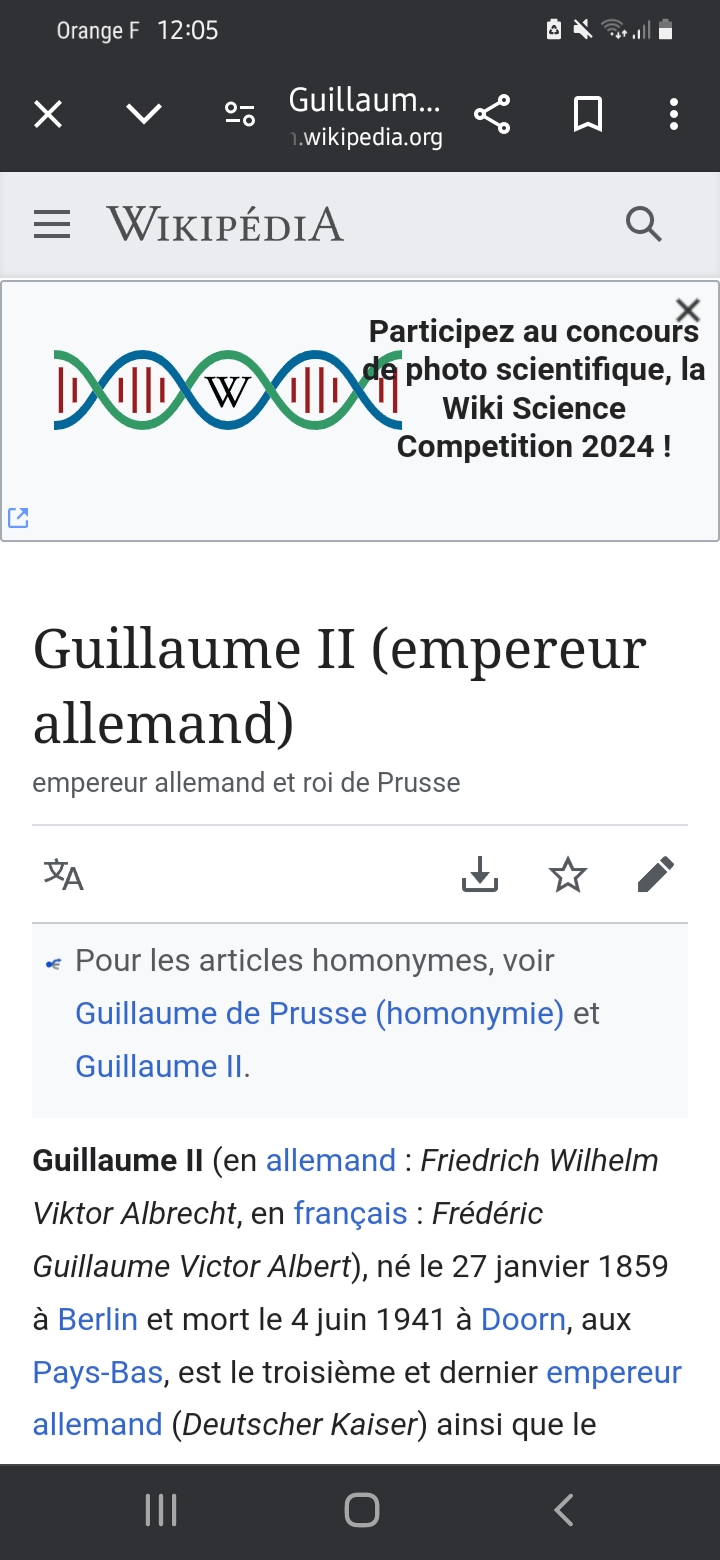The image size is (720, 1560).
Task: Open the Doorn article link
Action: click(523, 1319)
